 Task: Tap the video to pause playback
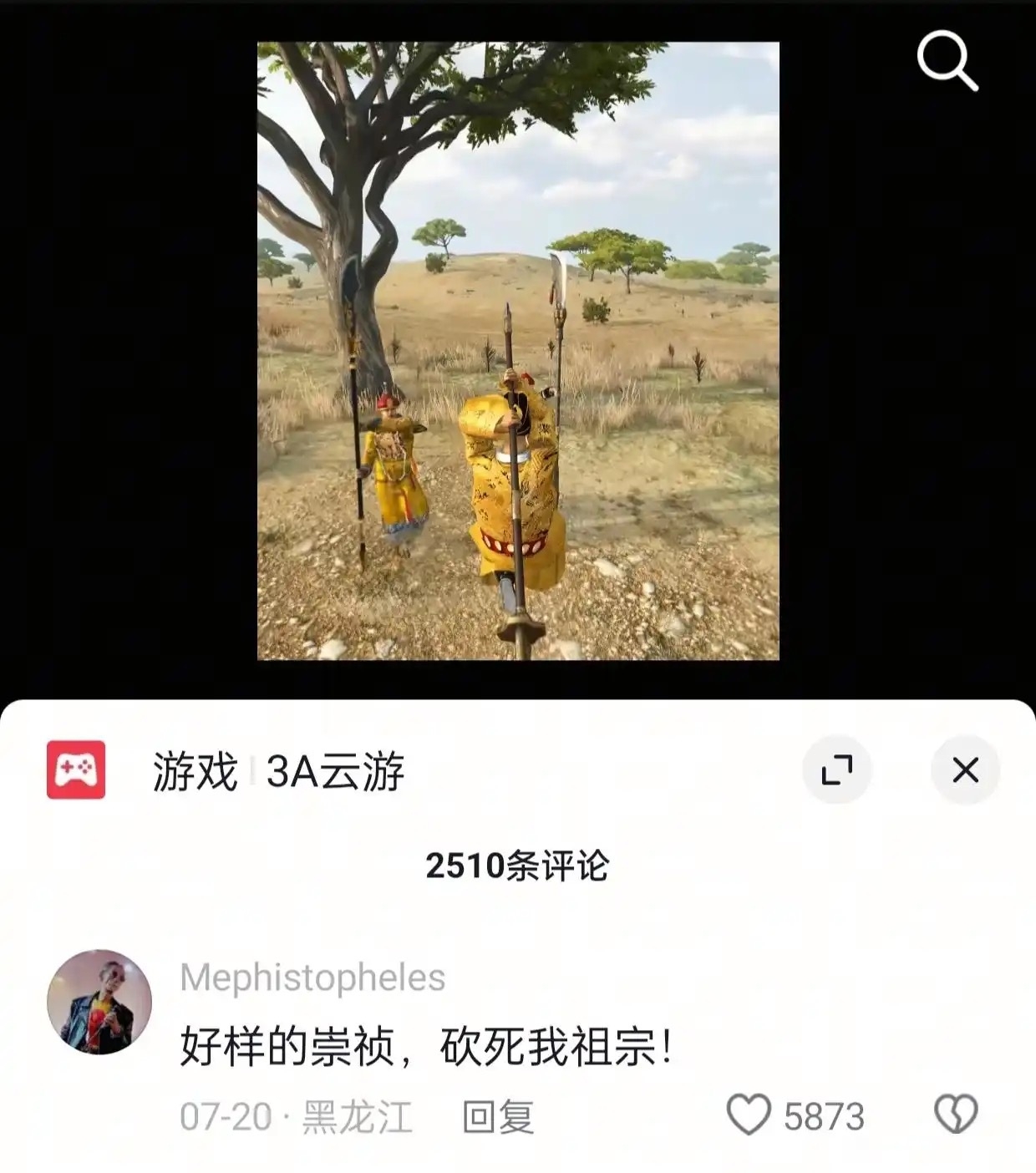518,351
